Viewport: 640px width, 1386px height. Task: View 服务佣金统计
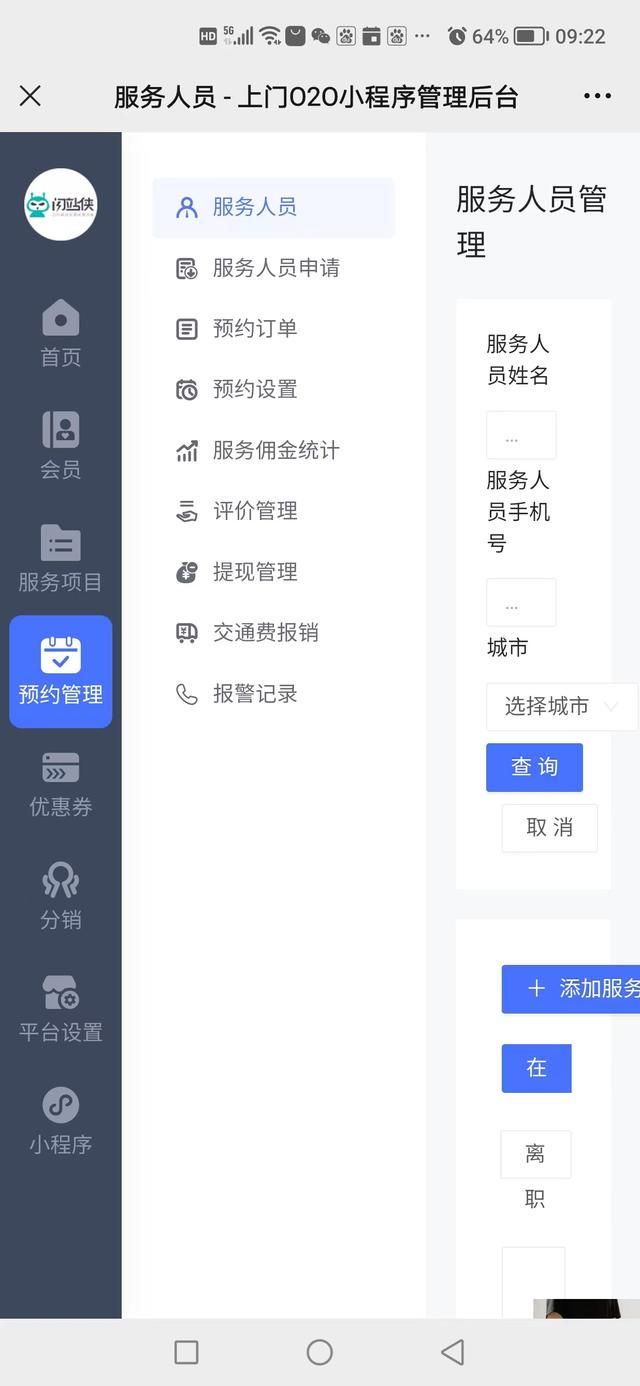point(273,451)
